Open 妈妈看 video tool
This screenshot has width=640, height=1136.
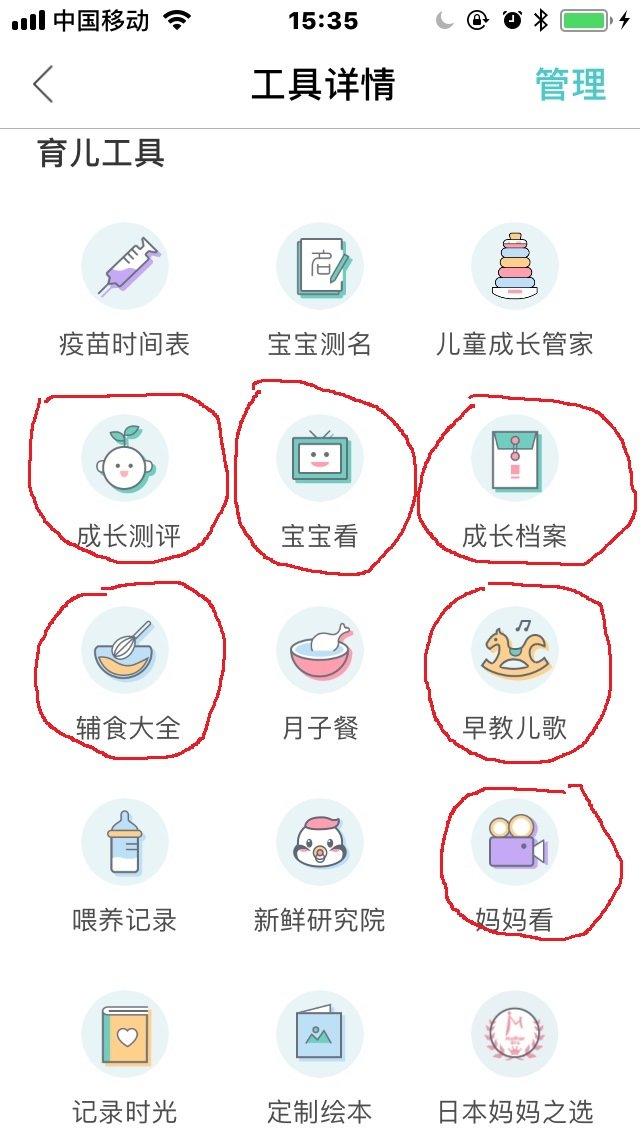point(515,866)
